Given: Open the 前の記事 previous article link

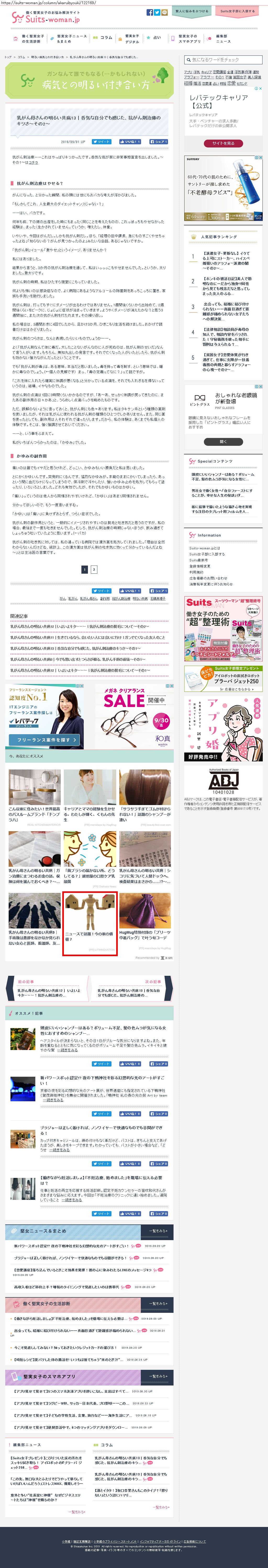Looking at the screenshot, I should click(x=49, y=993).
